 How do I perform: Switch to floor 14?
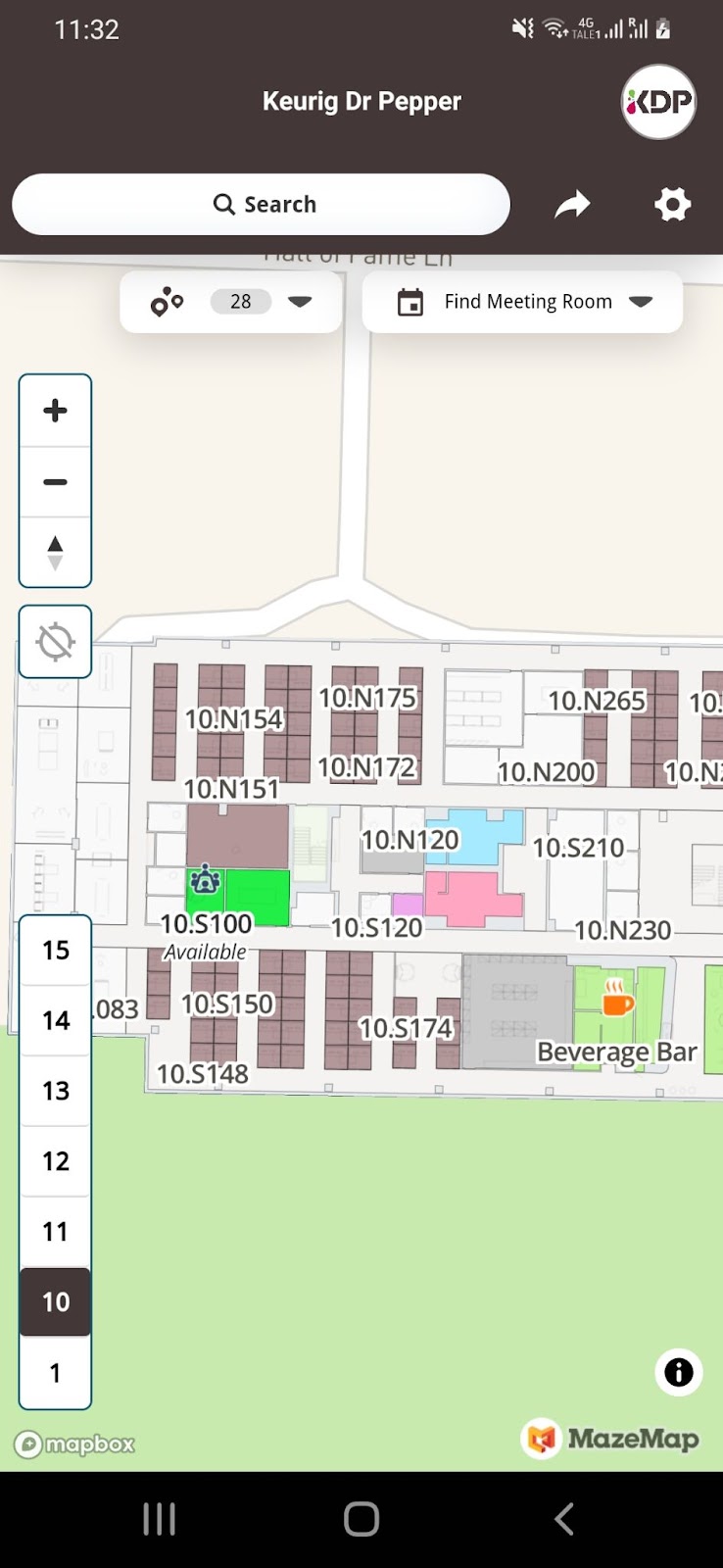tap(56, 1021)
